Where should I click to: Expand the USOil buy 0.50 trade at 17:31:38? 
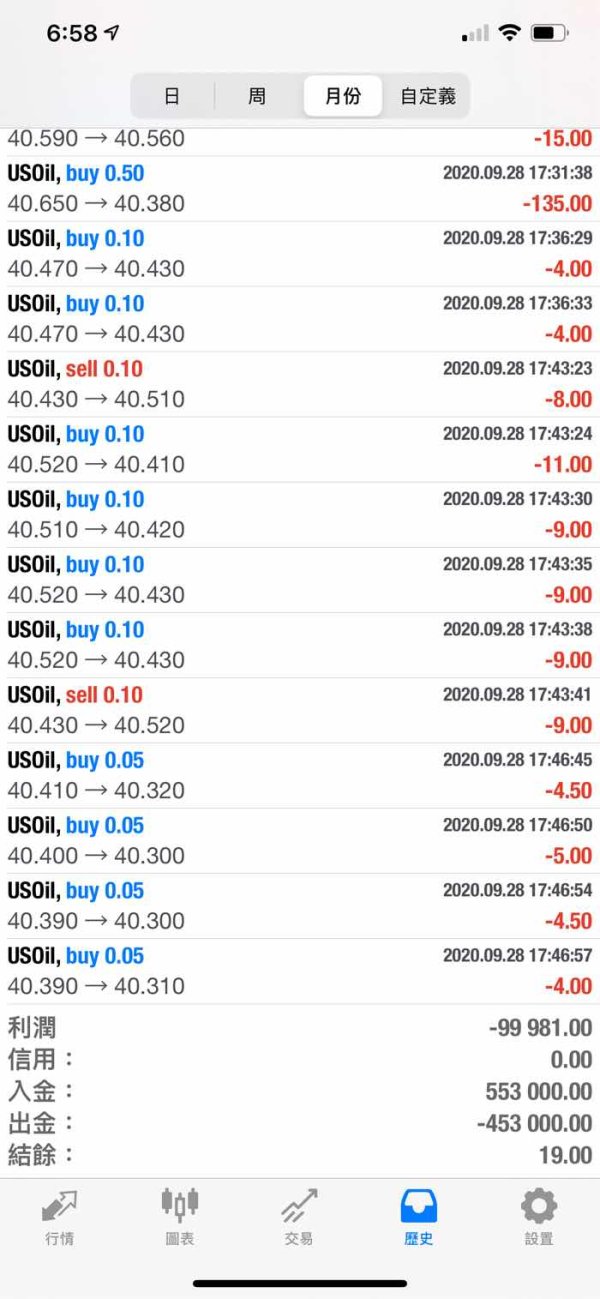pyautogui.click(x=300, y=189)
